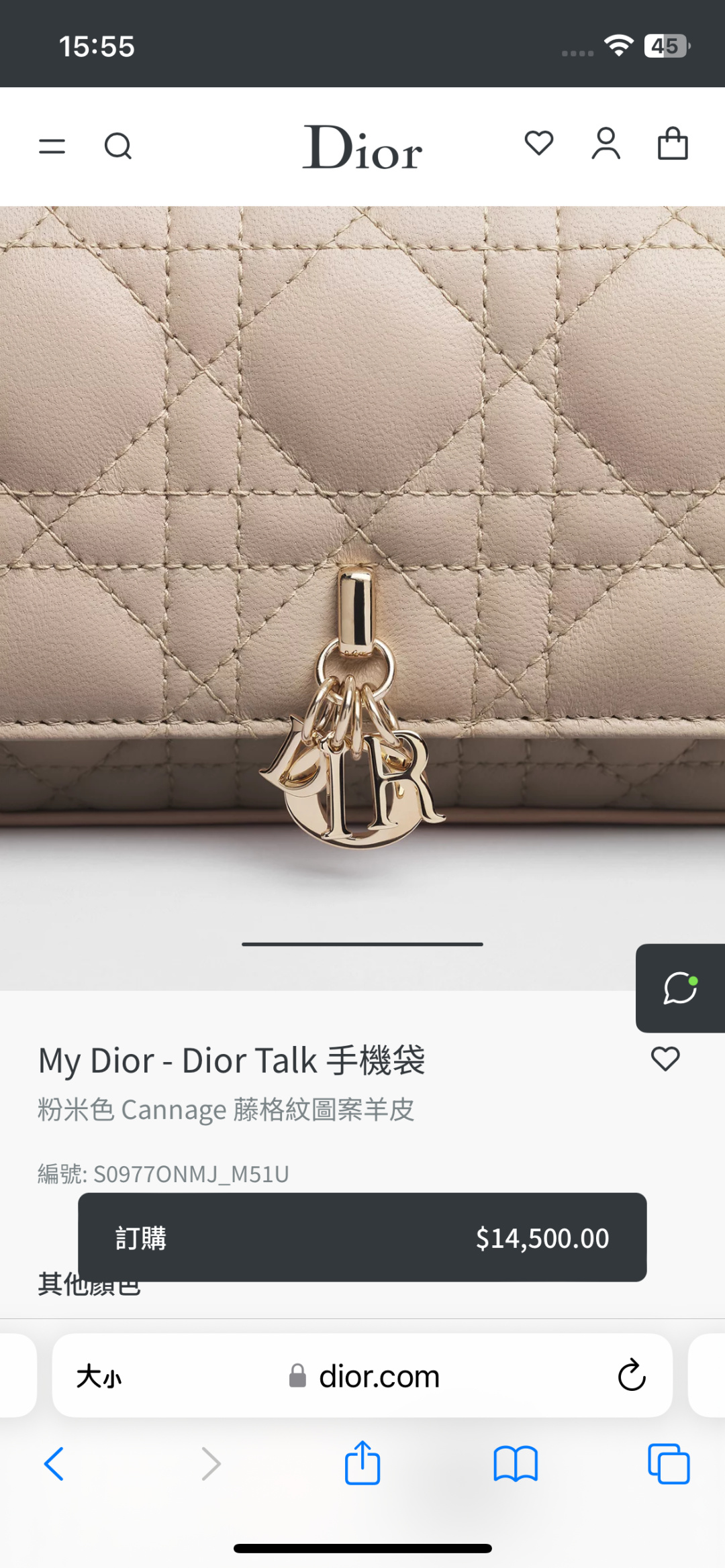Open the wishlist heart in the header
This screenshot has width=725, height=1568.
[x=539, y=143]
